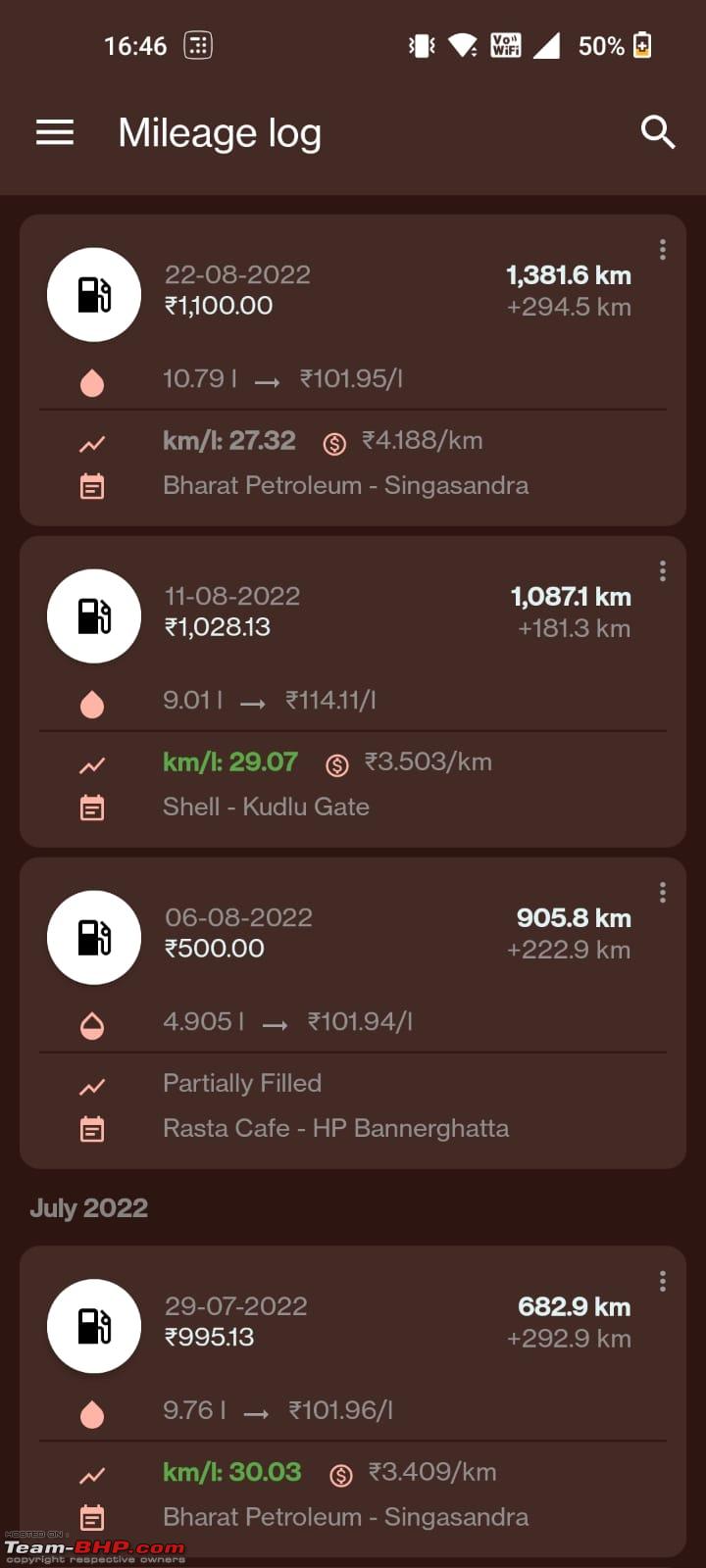Open options for the 11-08-2022 entry
The image size is (706, 1568).
(x=663, y=571)
